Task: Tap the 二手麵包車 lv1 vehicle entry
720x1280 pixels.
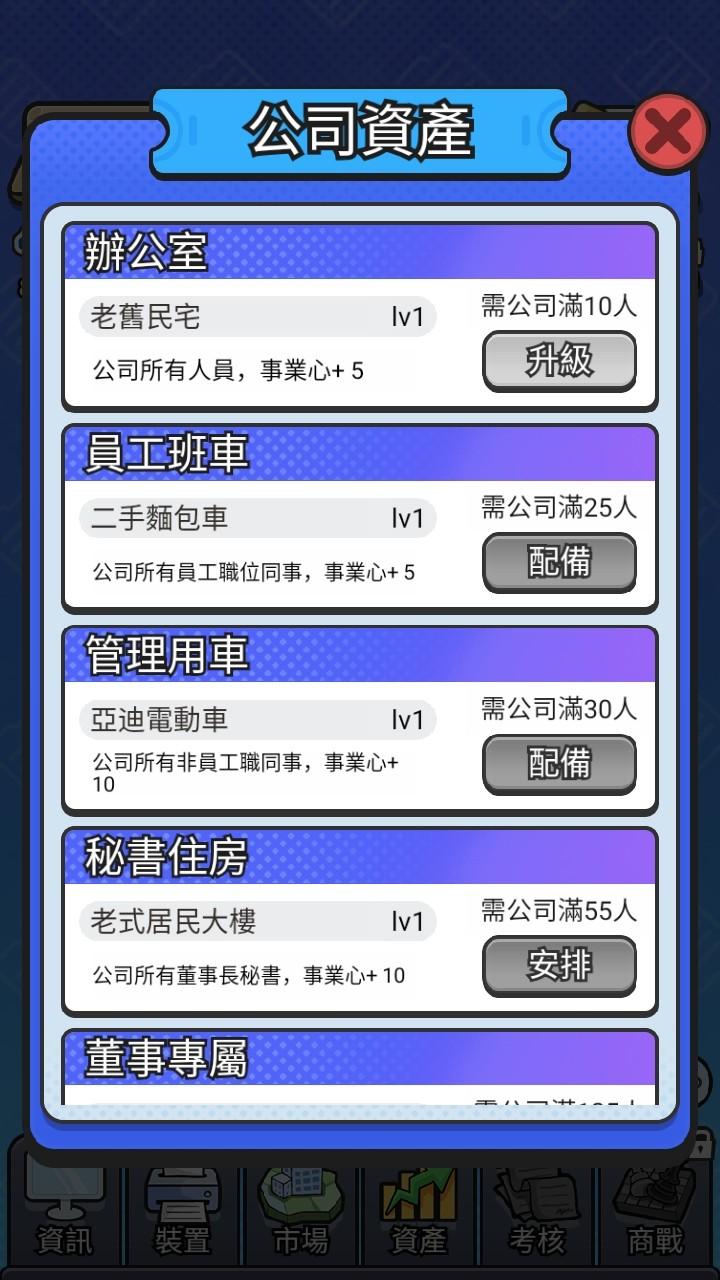Action: click(x=255, y=518)
